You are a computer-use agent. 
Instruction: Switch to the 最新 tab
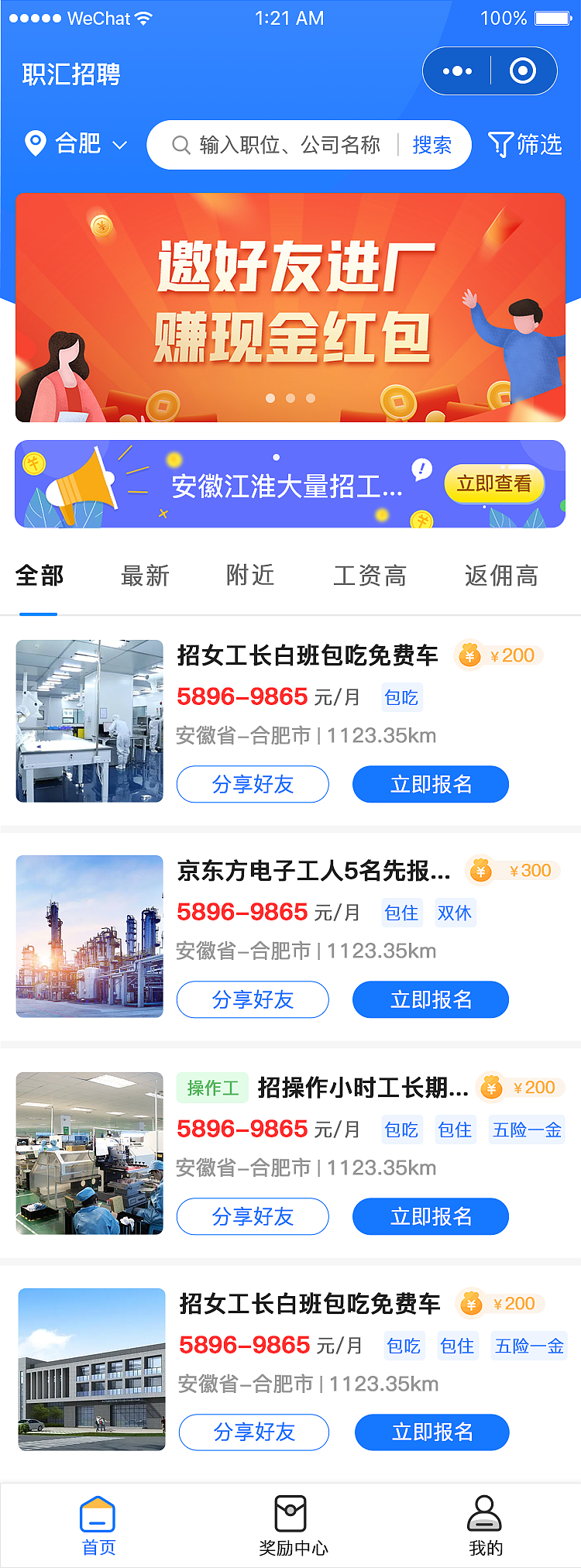(144, 576)
